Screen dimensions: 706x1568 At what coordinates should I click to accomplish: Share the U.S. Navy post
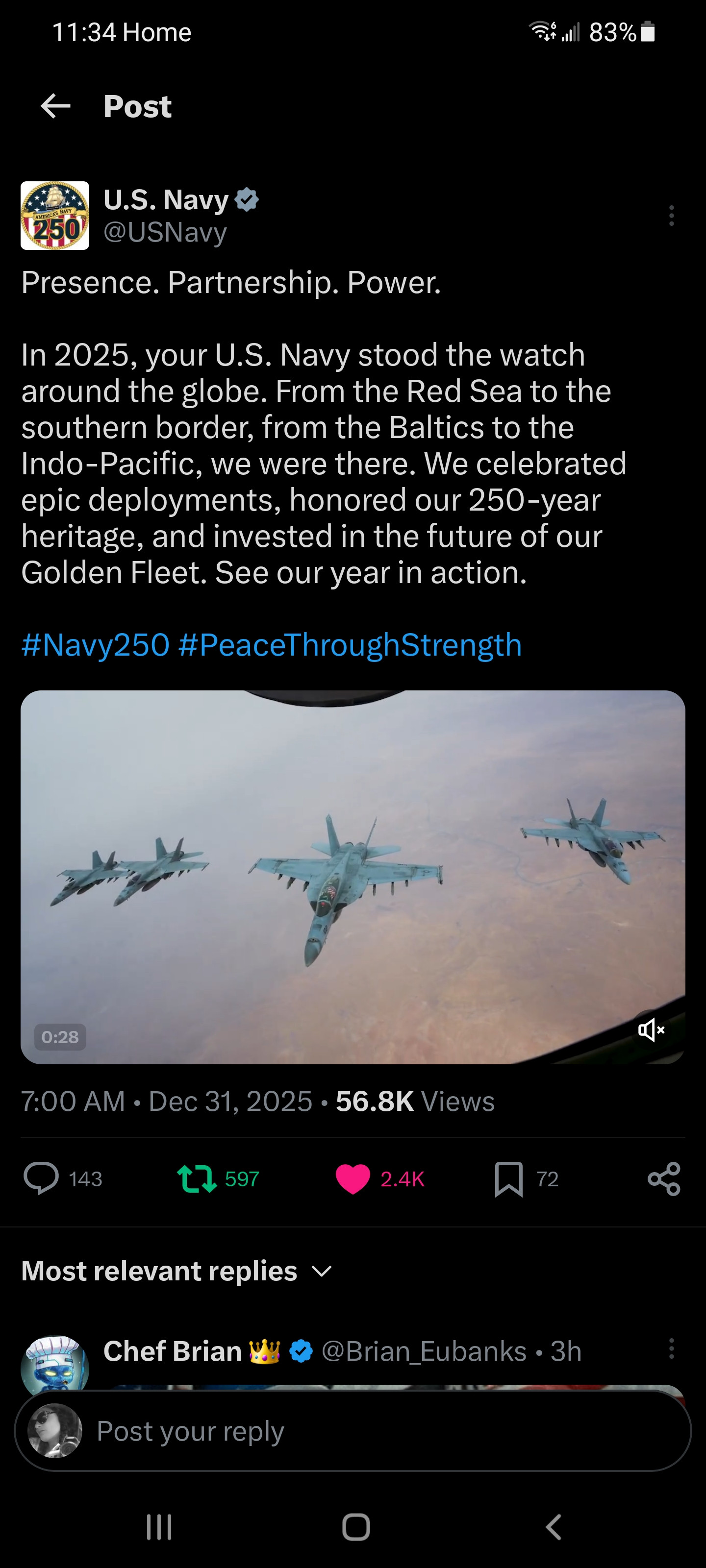tap(664, 1178)
